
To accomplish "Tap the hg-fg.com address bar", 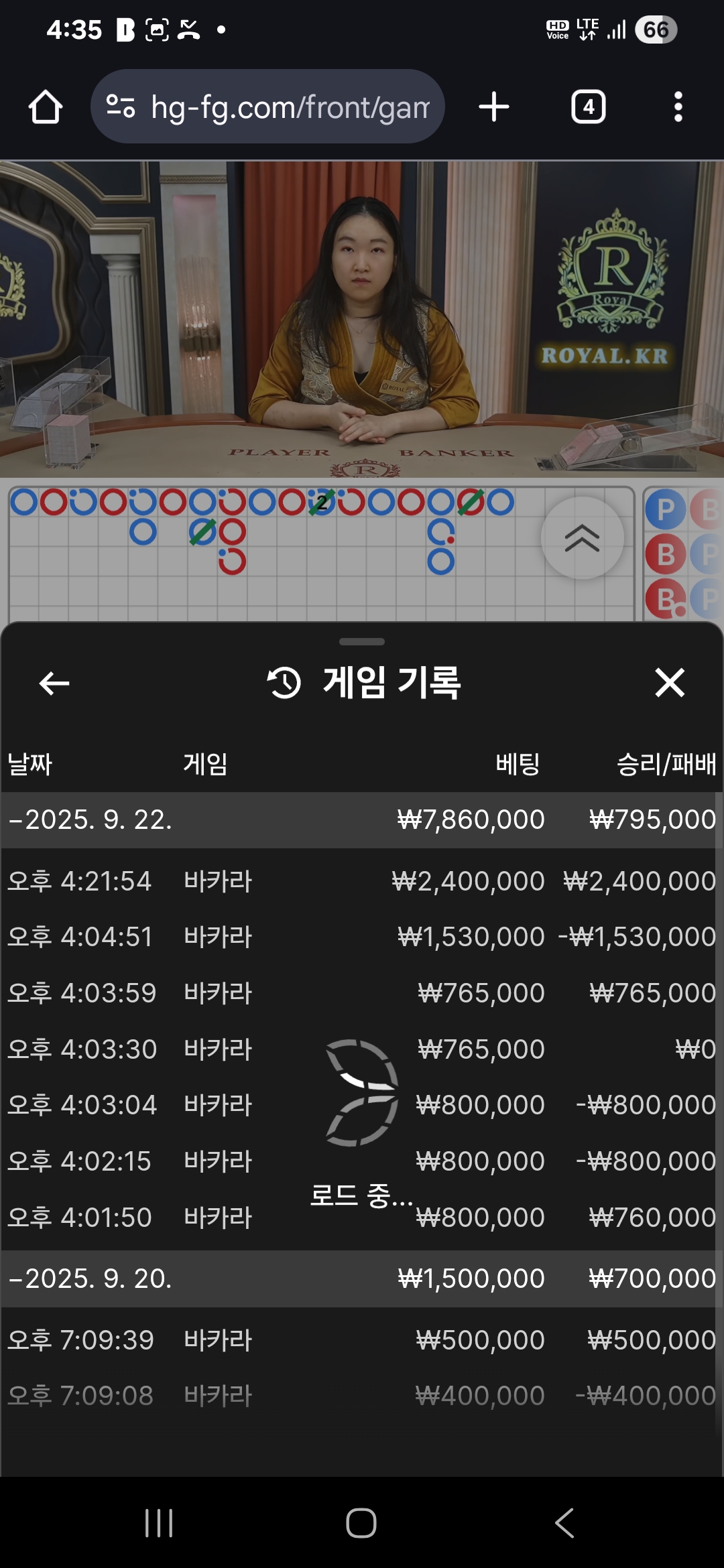I will click(267, 107).
